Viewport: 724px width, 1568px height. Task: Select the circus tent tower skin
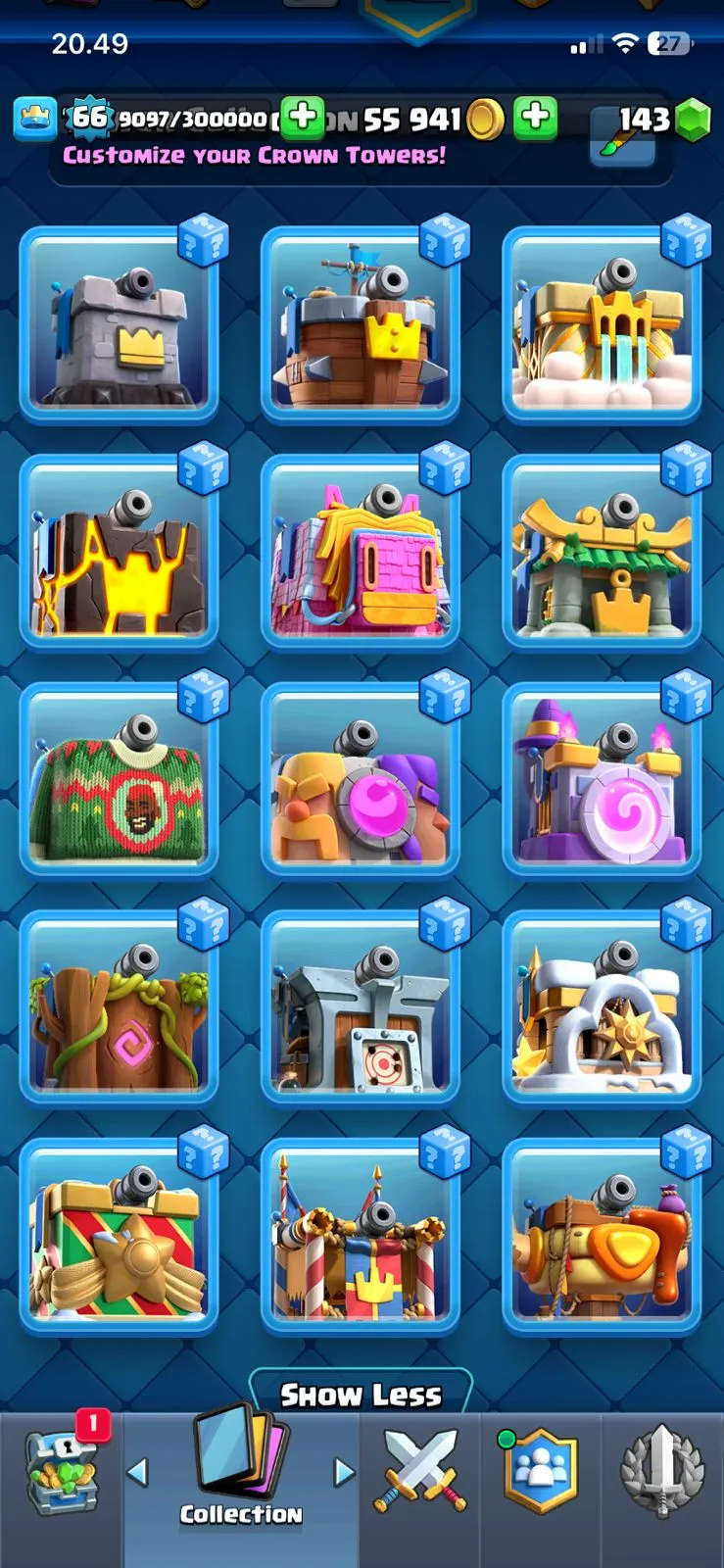pyautogui.click(x=360, y=1238)
